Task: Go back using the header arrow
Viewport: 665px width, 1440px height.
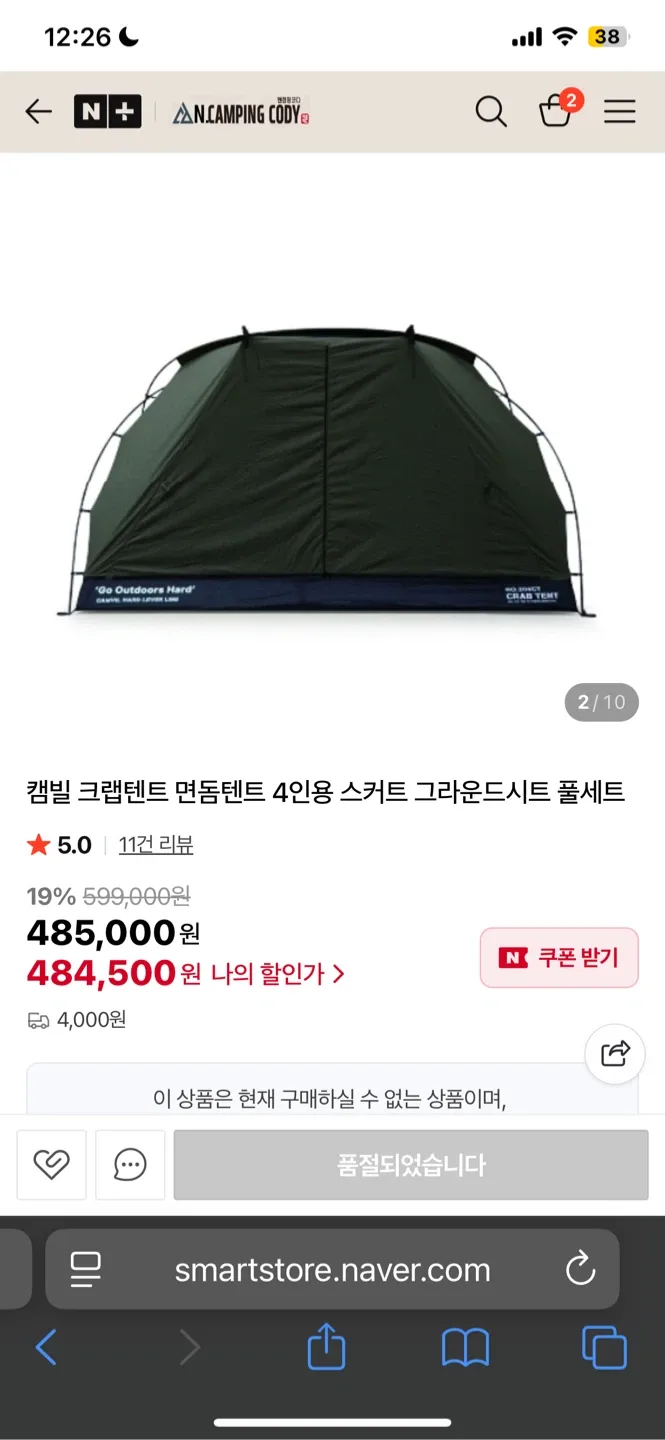Action: tap(38, 111)
